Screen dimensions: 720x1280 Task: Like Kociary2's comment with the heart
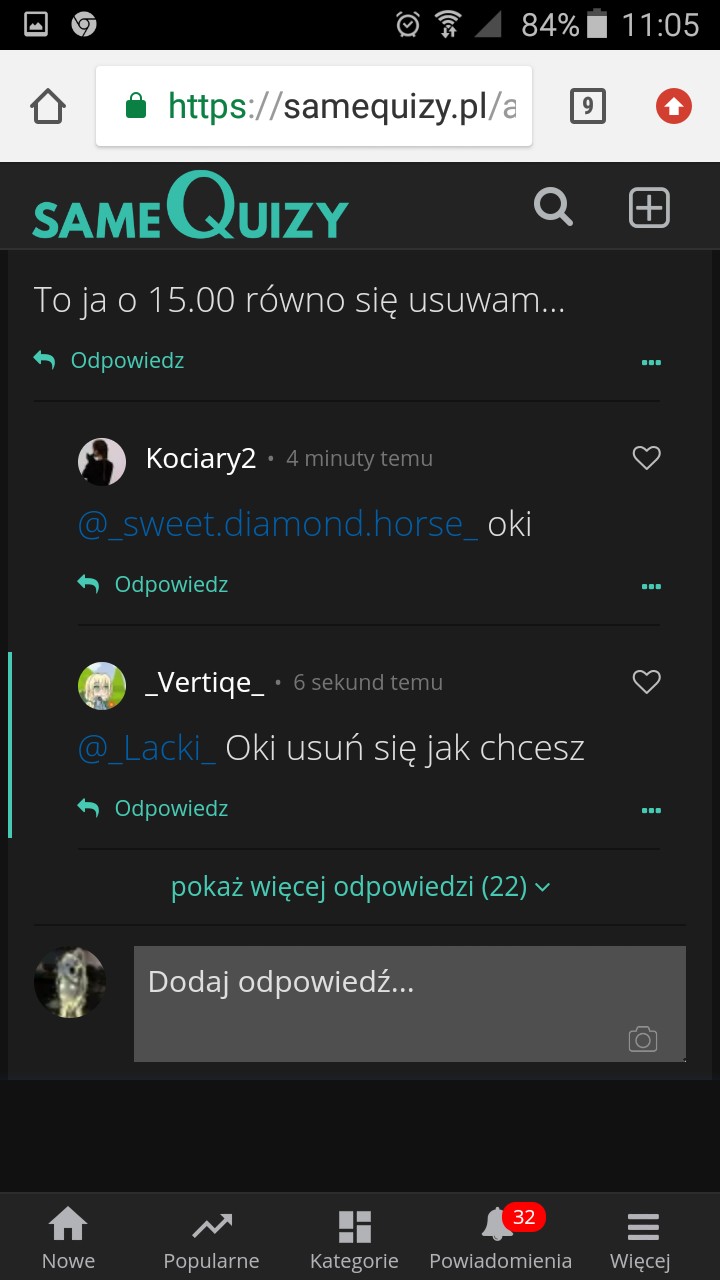(x=647, y=458)
